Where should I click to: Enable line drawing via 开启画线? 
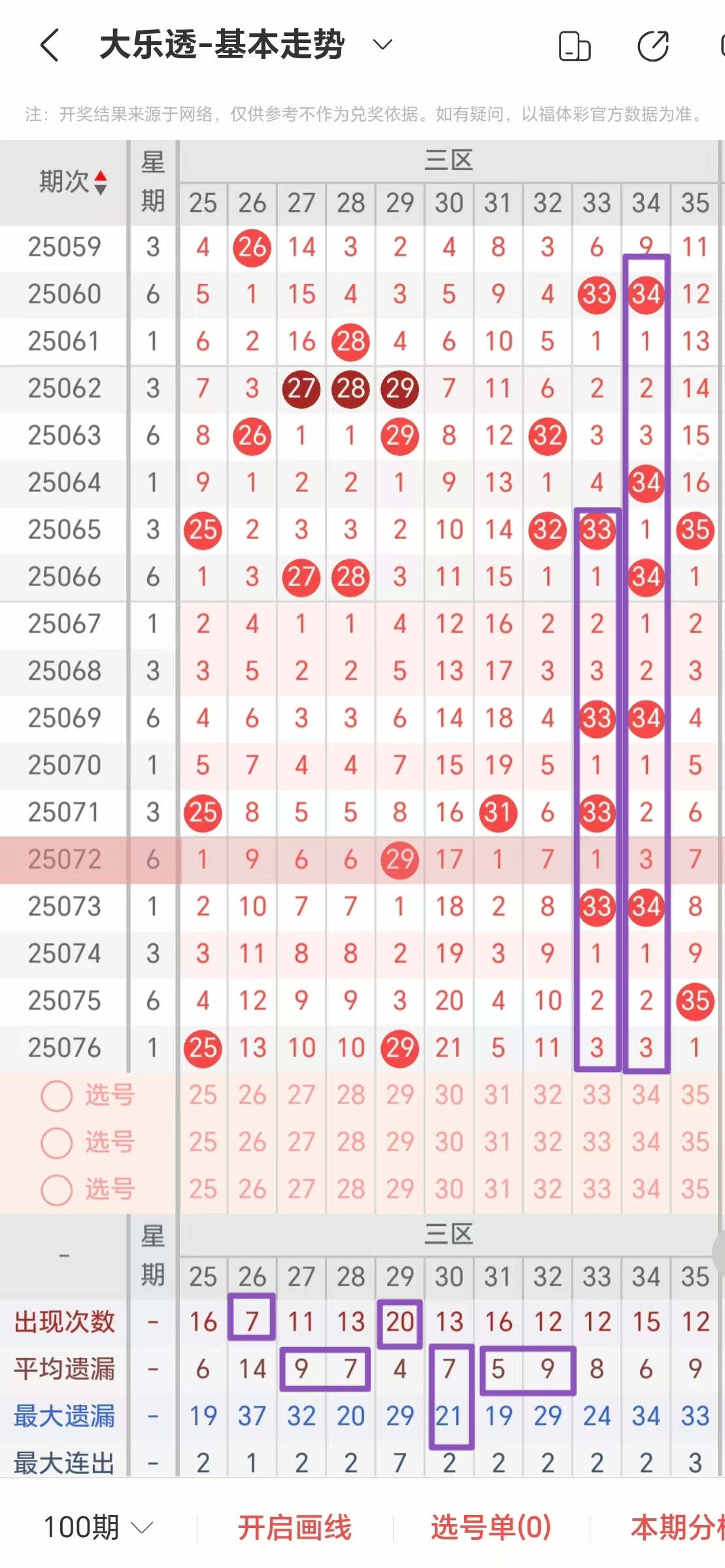[295, 1527]
